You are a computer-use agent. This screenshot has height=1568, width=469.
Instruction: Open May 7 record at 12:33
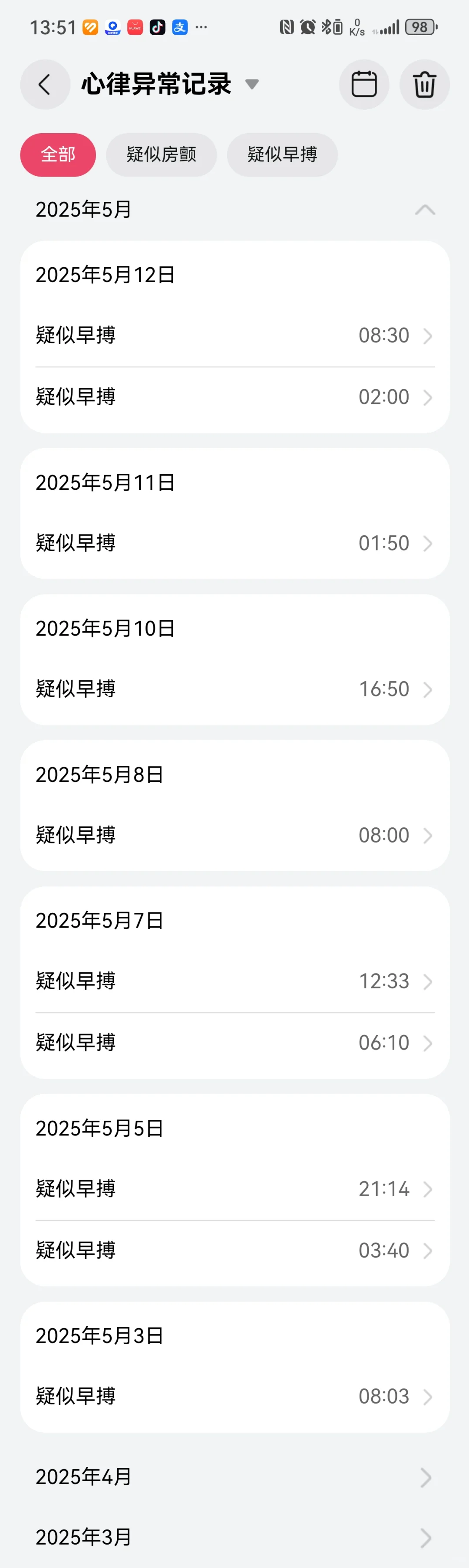click(x=234, y=981)
